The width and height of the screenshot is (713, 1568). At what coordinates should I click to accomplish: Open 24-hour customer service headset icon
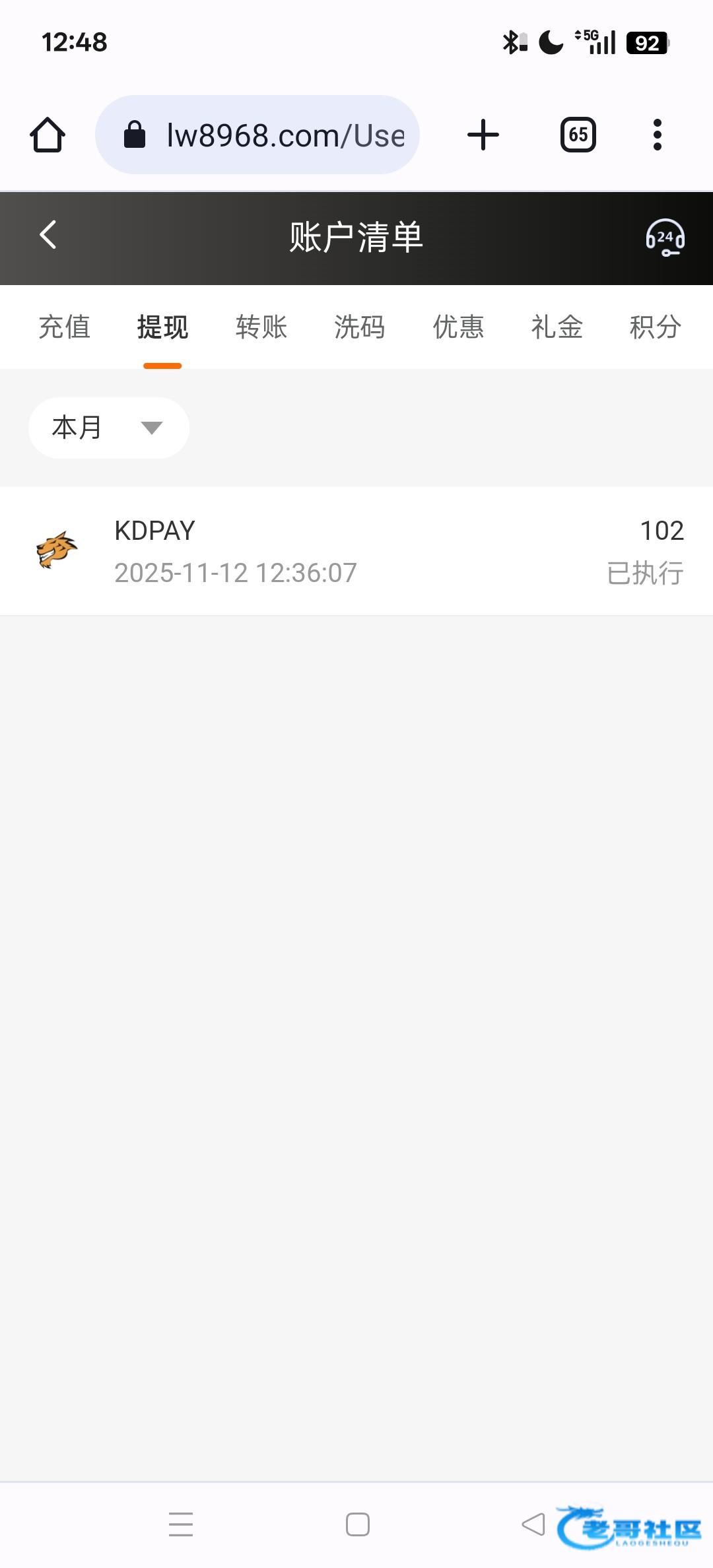pos(665,237)
